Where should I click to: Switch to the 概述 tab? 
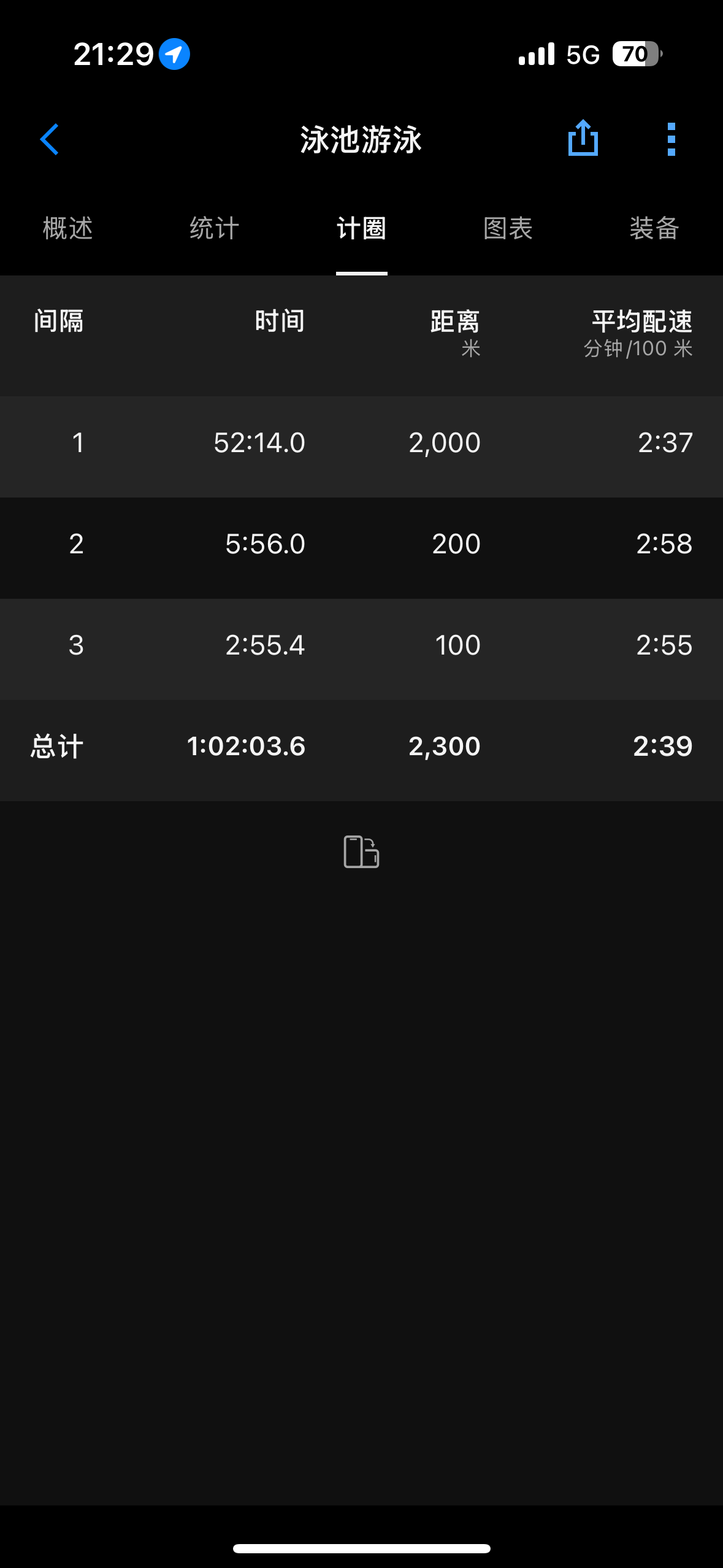pos(68,228)
